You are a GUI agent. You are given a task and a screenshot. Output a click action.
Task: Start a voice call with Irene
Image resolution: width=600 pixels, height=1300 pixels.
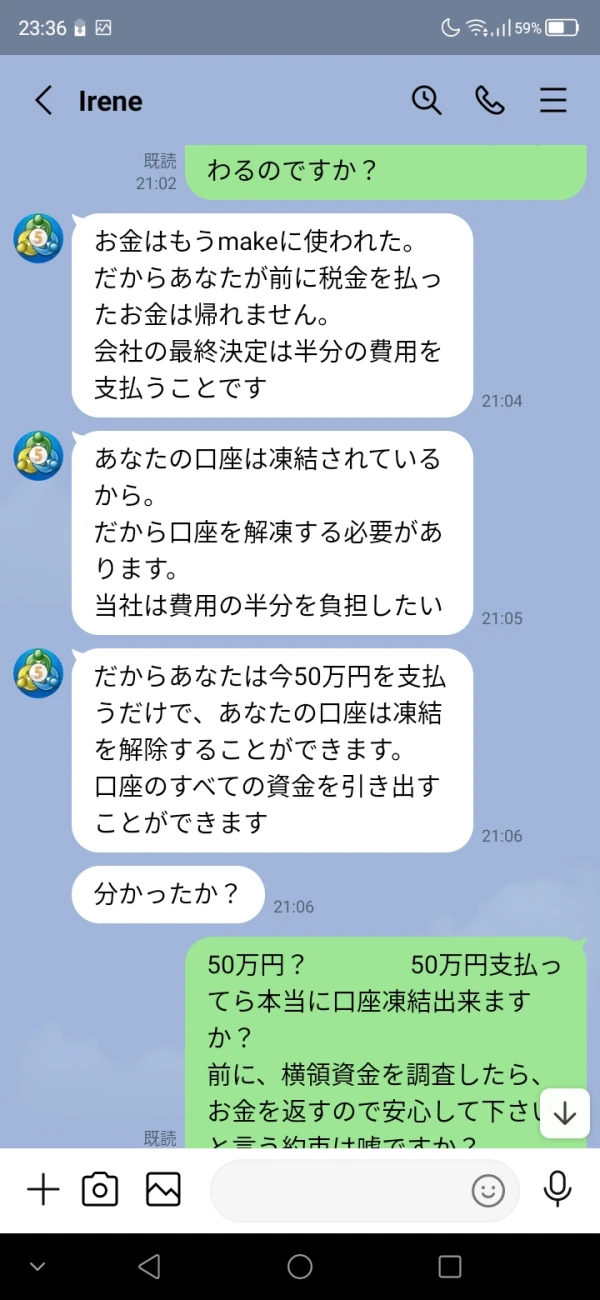pos(490,100)
